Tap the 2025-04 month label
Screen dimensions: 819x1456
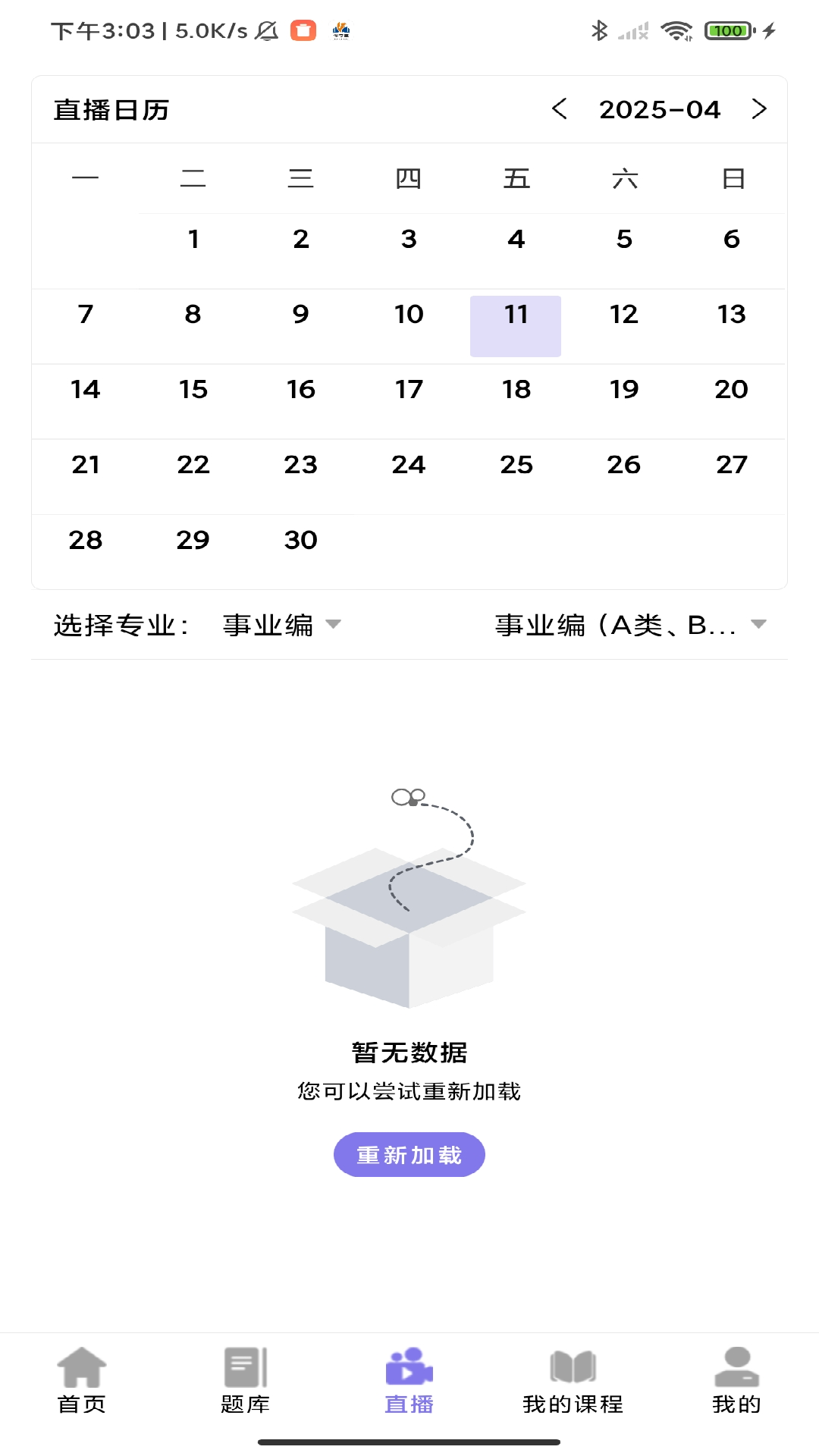[660, 109]
